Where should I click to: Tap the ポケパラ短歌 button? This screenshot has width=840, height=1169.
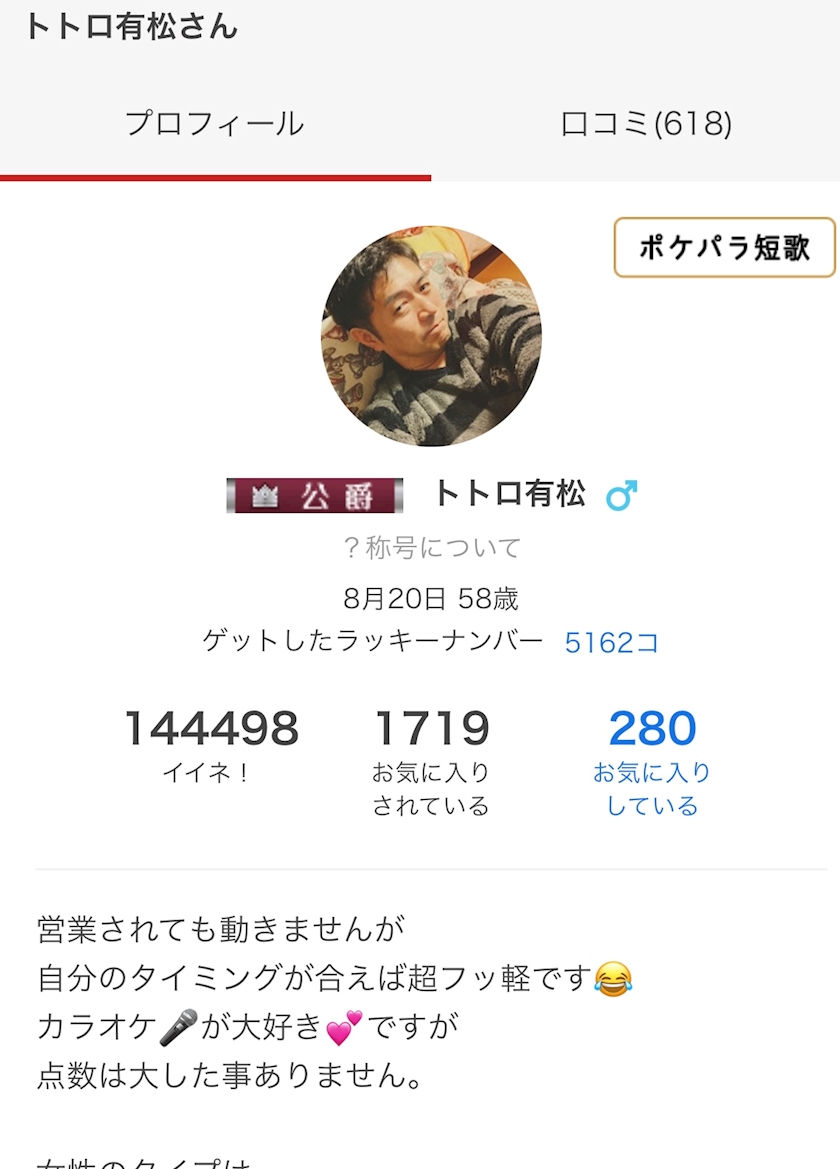(x=724, y=248)
